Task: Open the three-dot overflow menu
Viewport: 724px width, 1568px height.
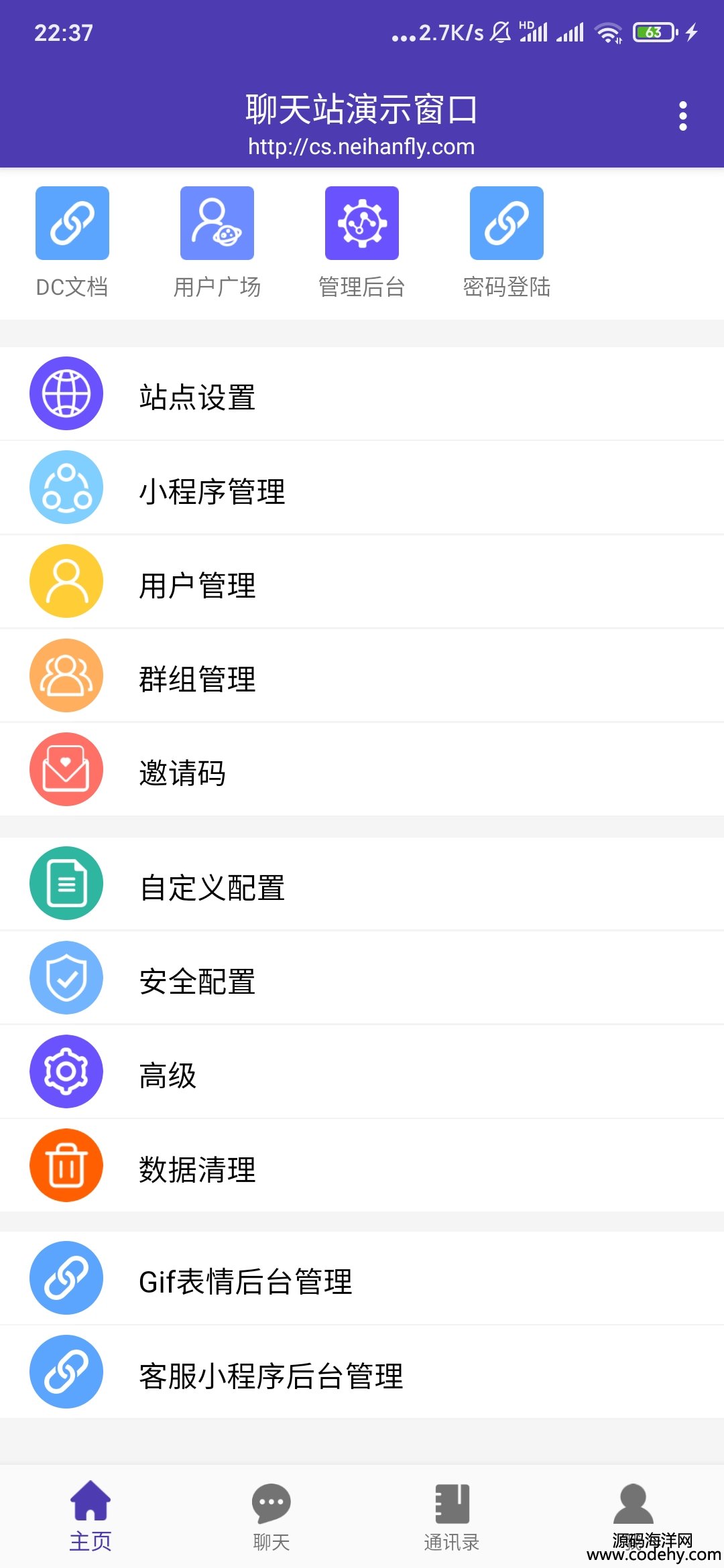Action: 682,116
